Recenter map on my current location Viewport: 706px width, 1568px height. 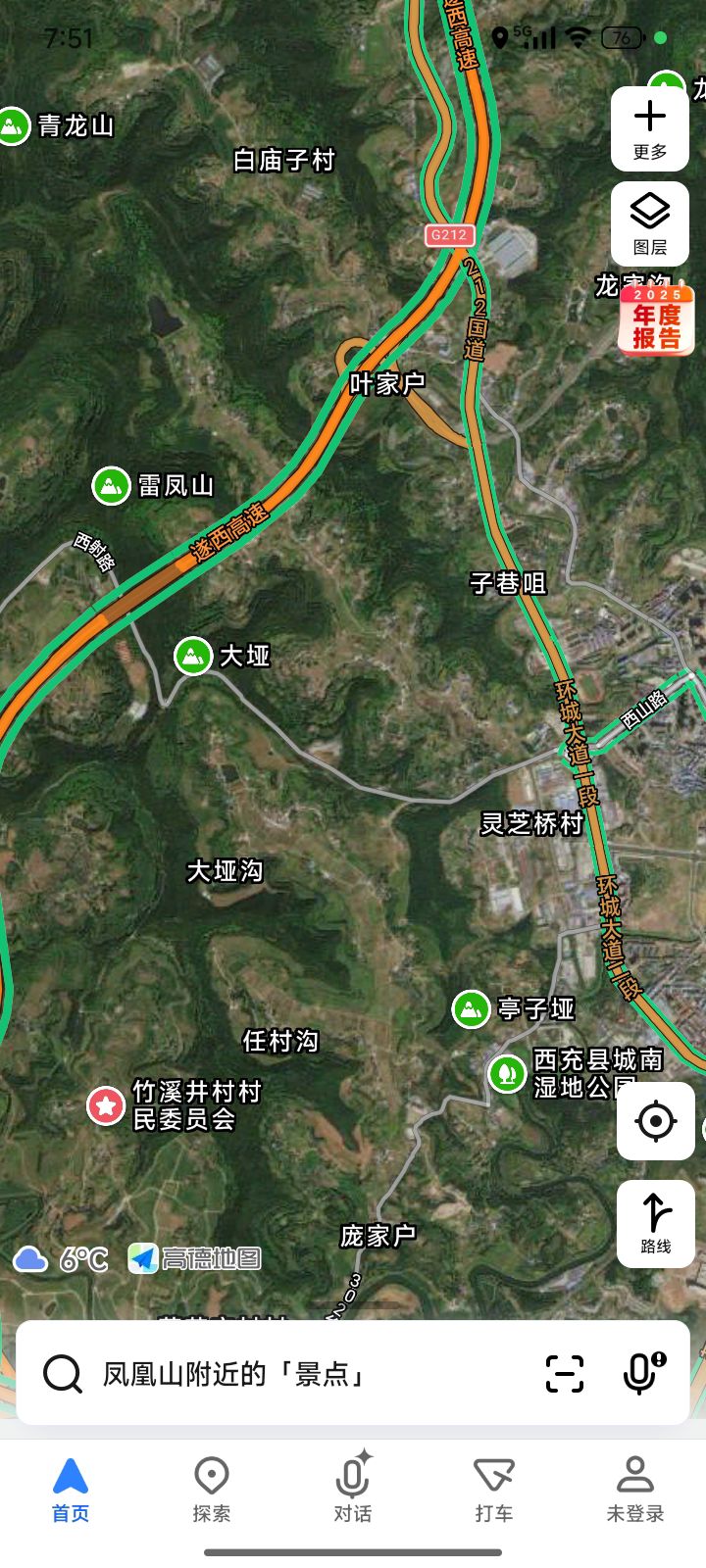pos(655,1121)
